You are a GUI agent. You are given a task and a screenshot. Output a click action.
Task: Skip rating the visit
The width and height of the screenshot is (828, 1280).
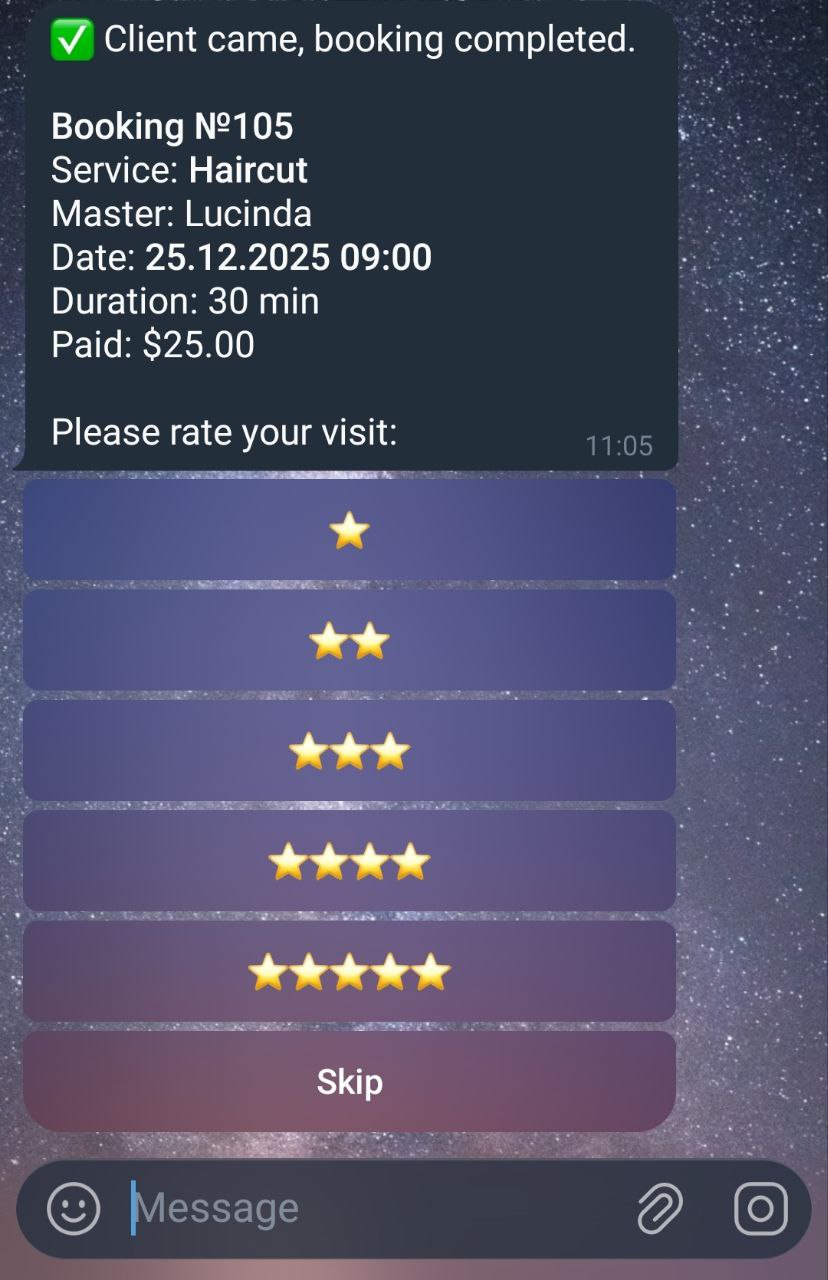pyautogui.click(x=349, y=1081)
